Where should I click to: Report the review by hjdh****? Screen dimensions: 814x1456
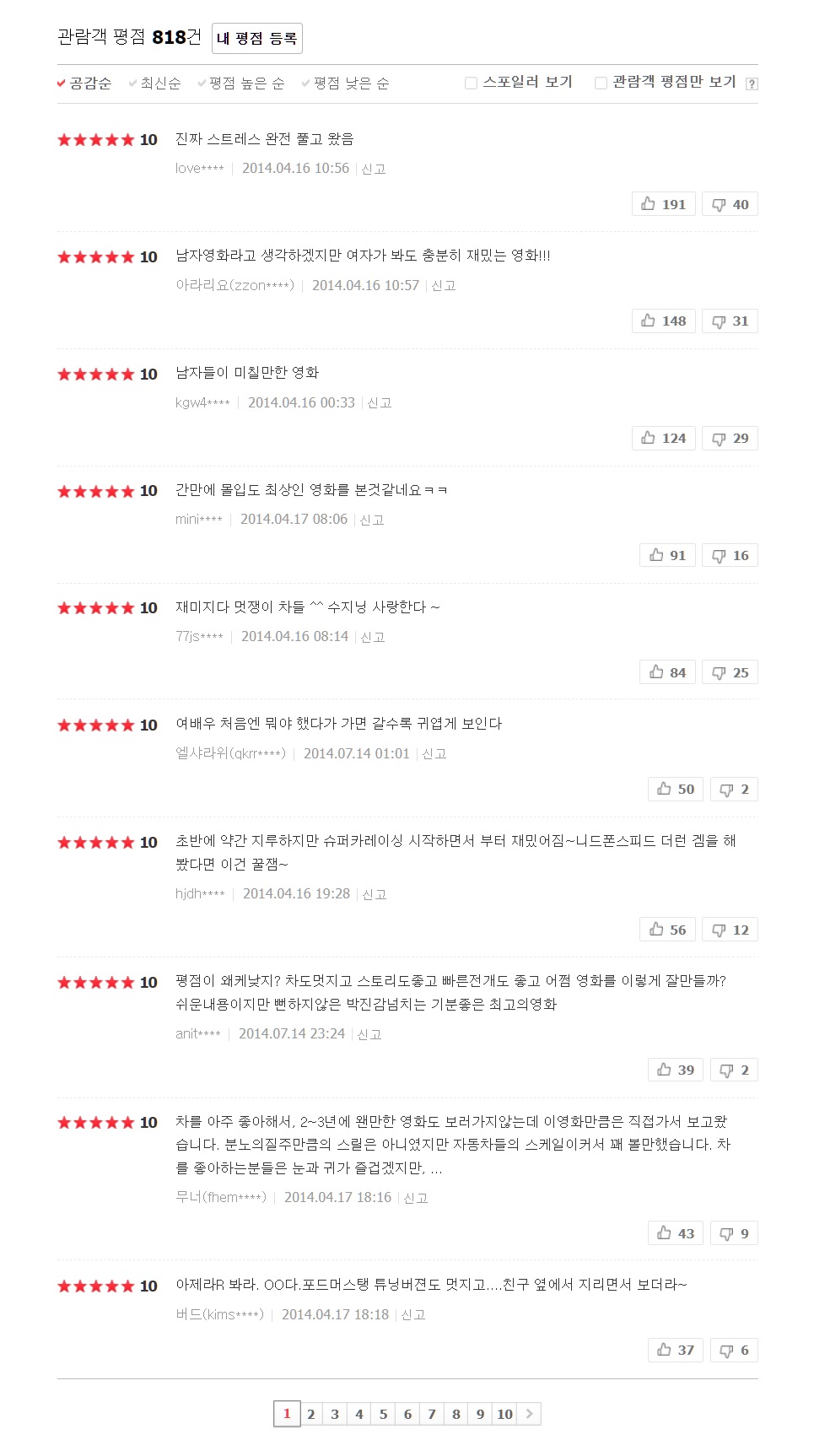coord(375,894)
